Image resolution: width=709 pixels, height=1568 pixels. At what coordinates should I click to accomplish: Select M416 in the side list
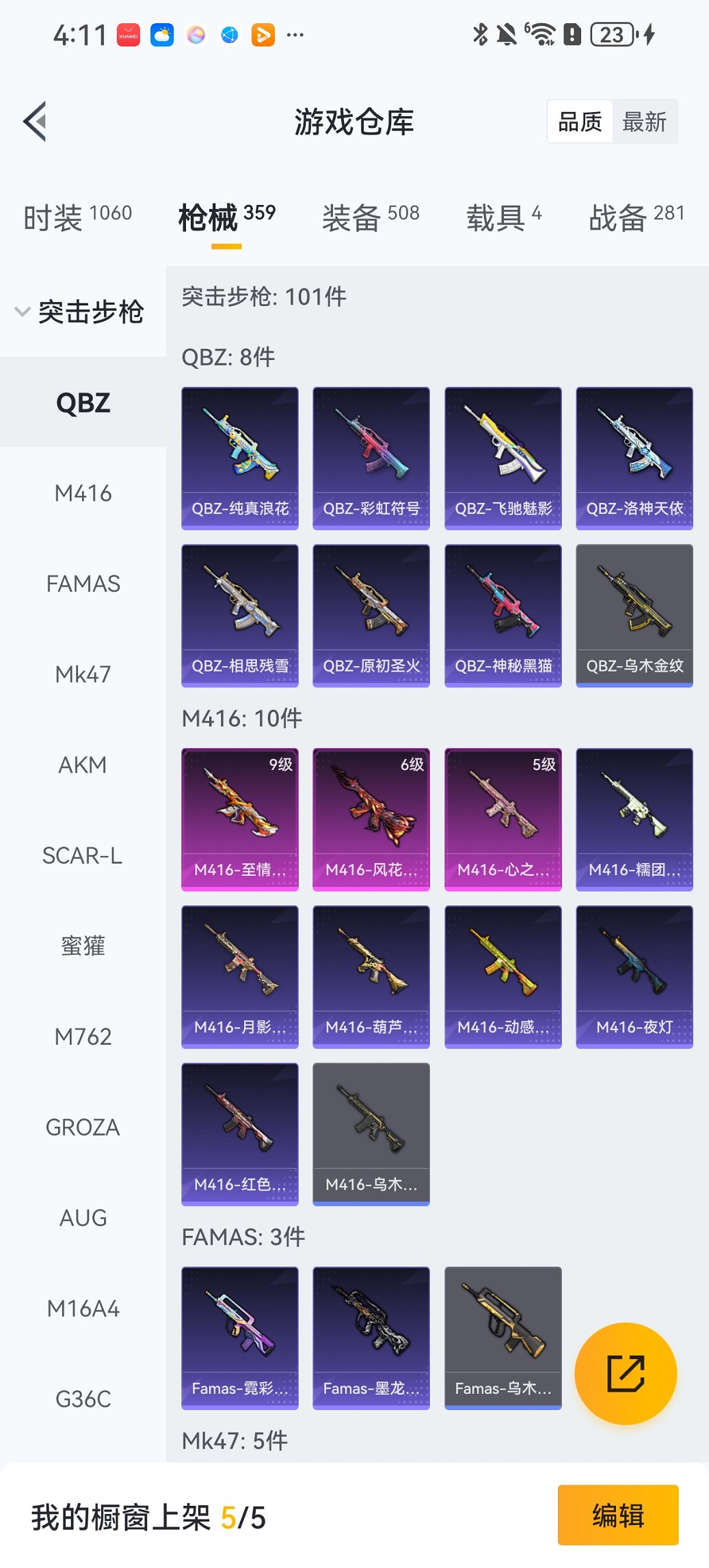tap(83, 493)
